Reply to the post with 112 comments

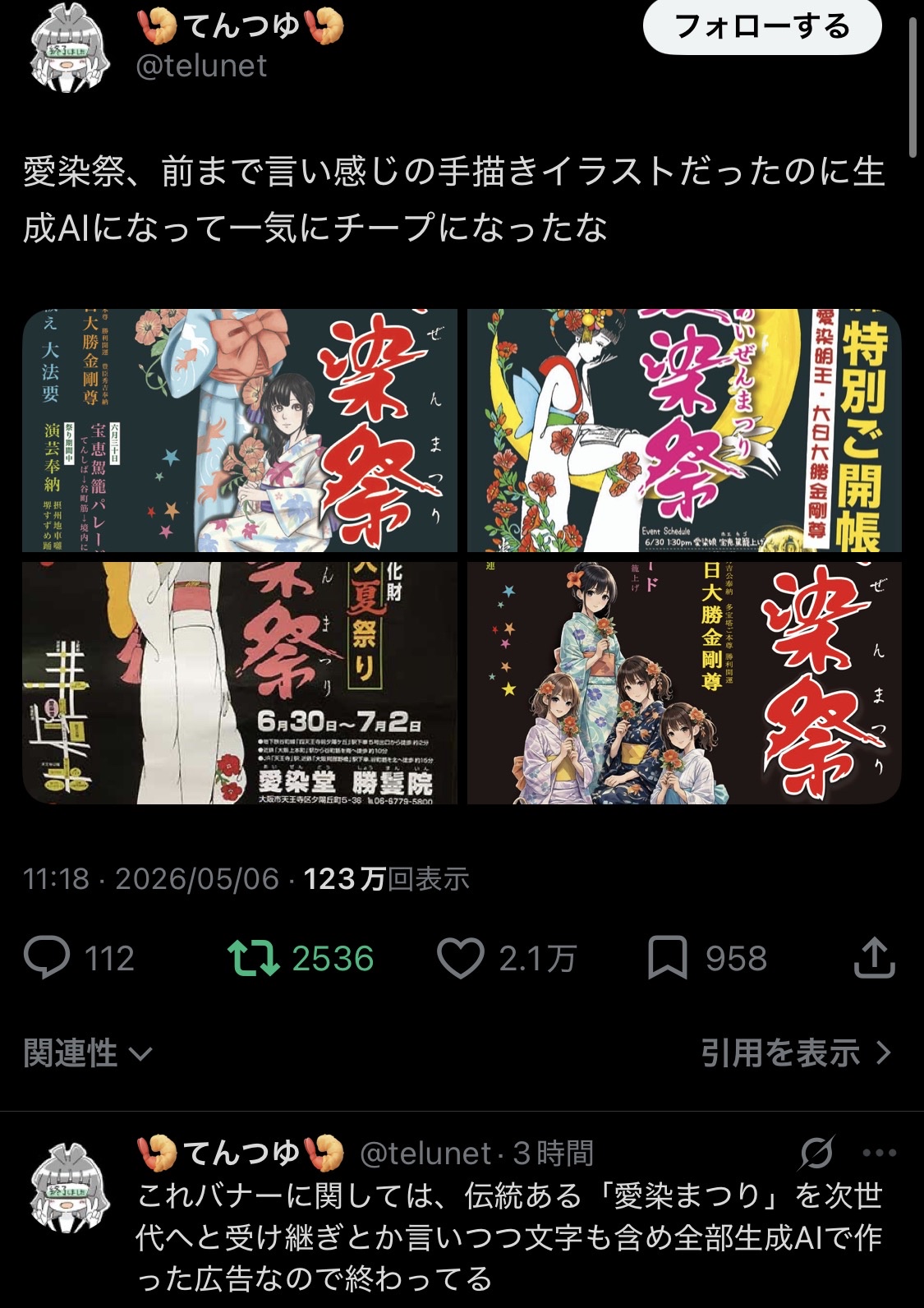click(79, 958)
